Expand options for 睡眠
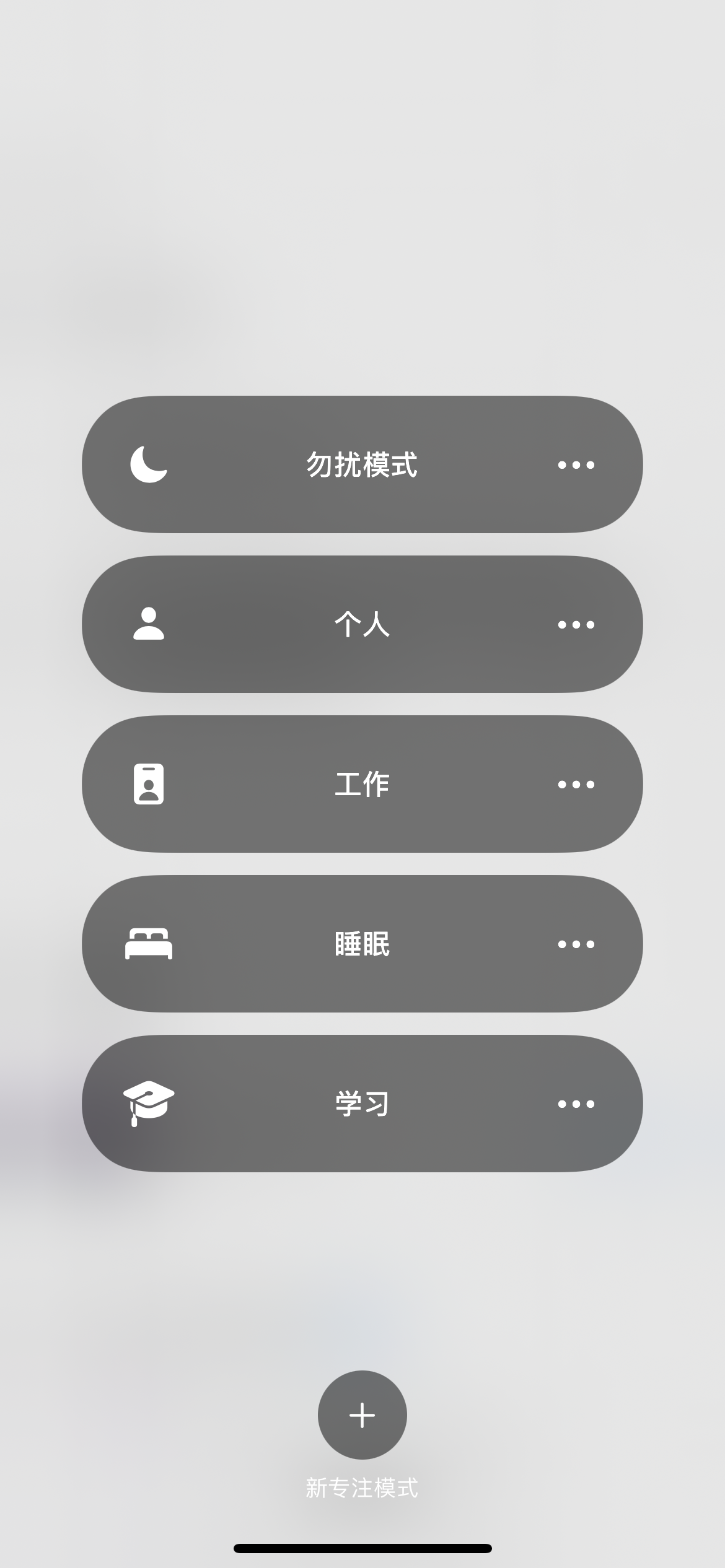725x1568 pixels. coord(576,944)
